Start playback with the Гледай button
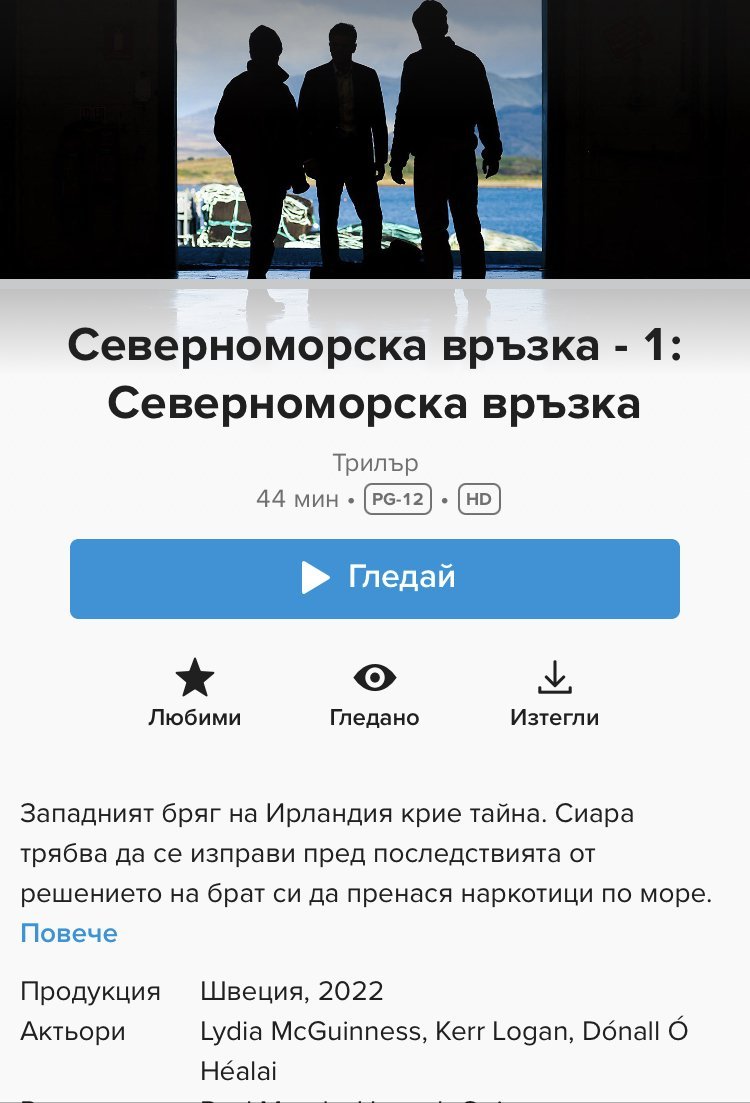 pyautogui.click(x=374, y=578)
